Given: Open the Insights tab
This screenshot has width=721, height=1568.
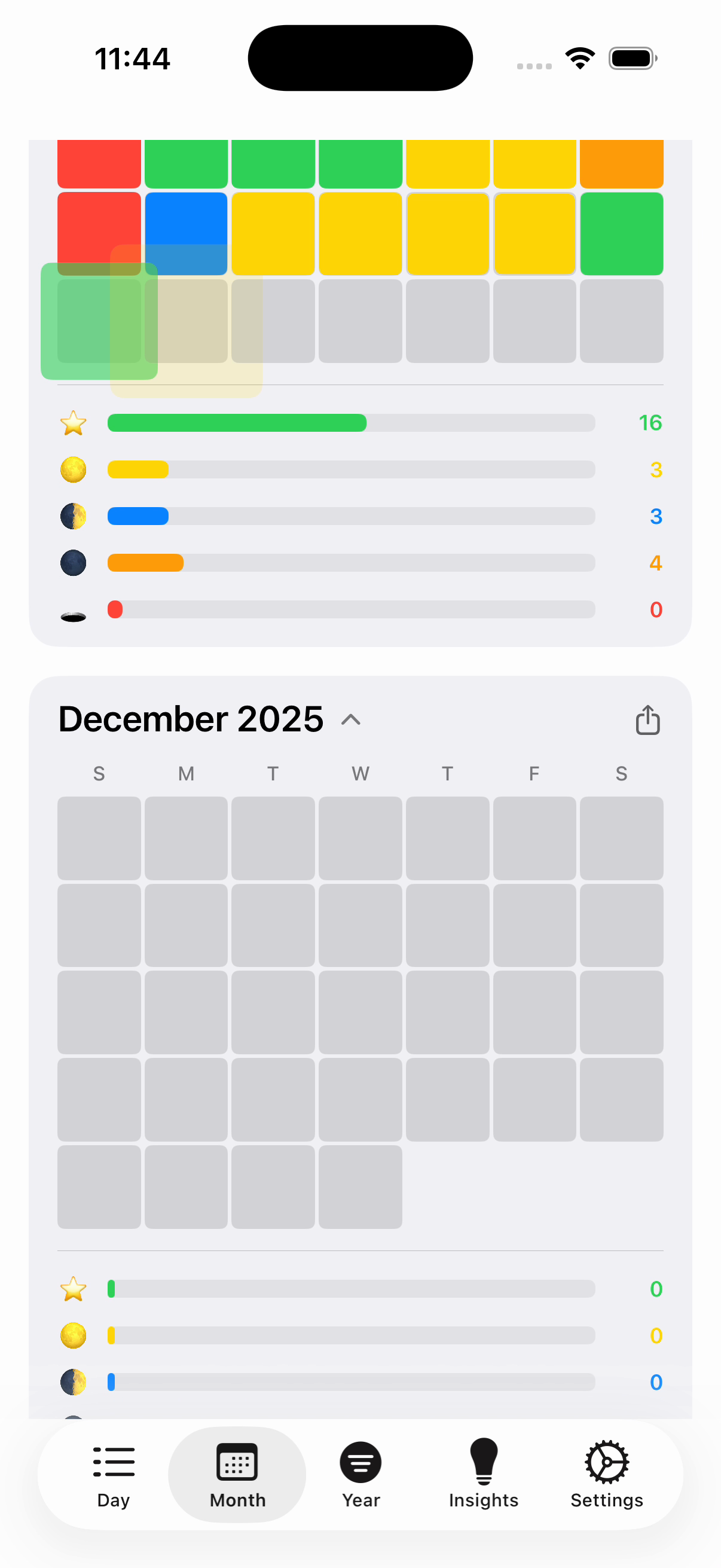Looking at the screenshot, I should coord(484,1474).
